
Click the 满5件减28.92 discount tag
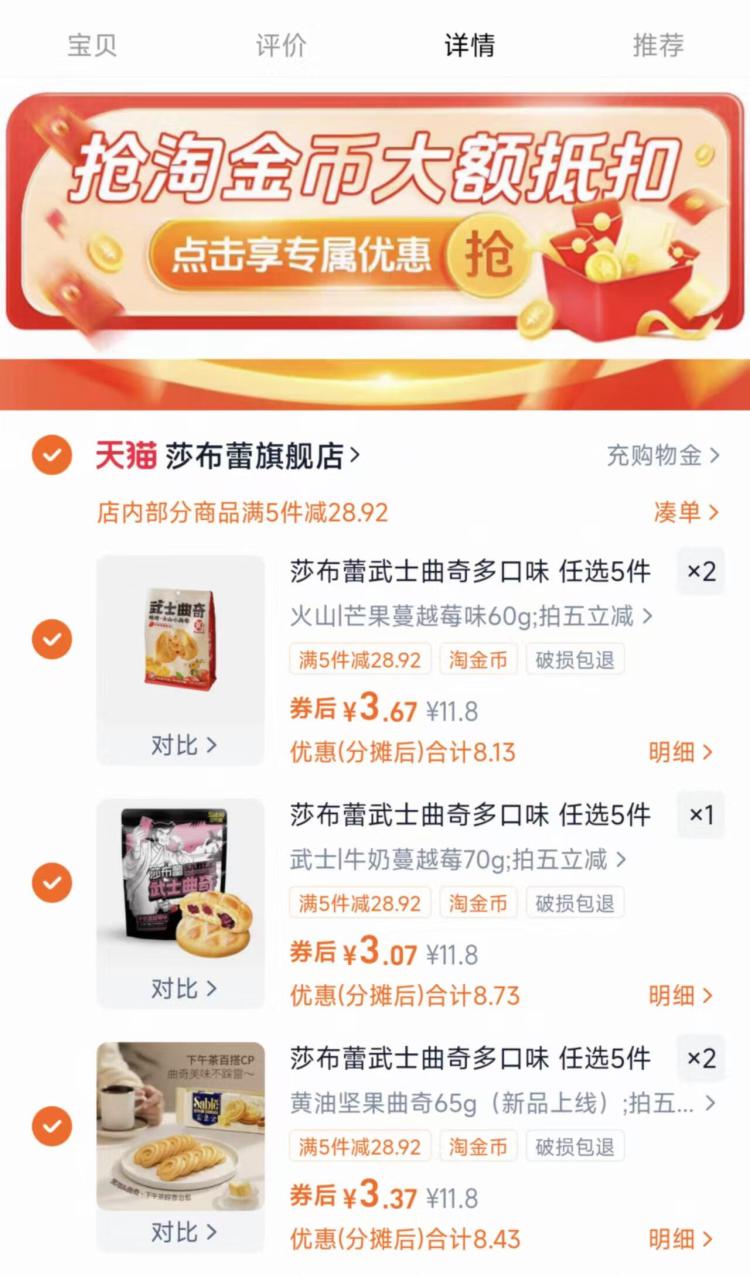pos(361,658)
